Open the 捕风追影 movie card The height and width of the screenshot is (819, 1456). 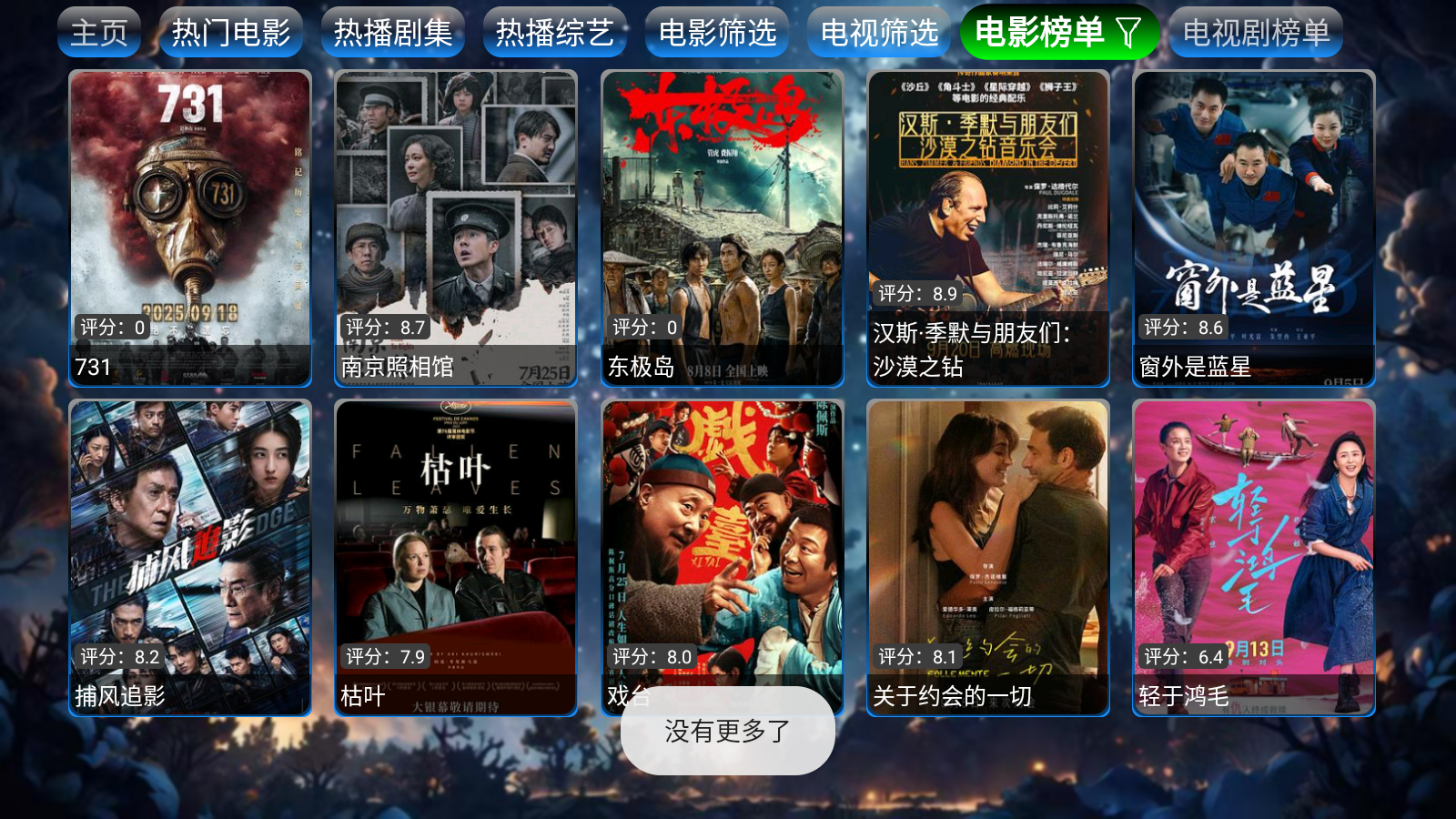190,557
